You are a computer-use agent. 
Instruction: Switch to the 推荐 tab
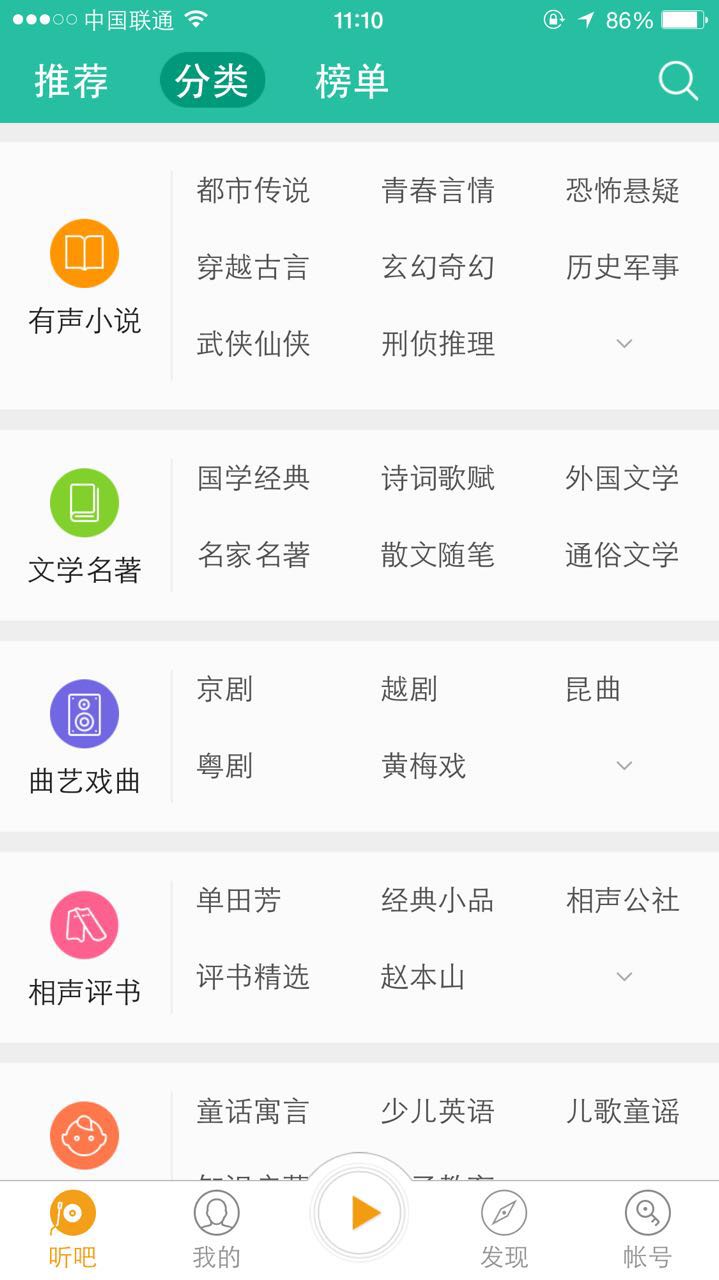point(71,81)
